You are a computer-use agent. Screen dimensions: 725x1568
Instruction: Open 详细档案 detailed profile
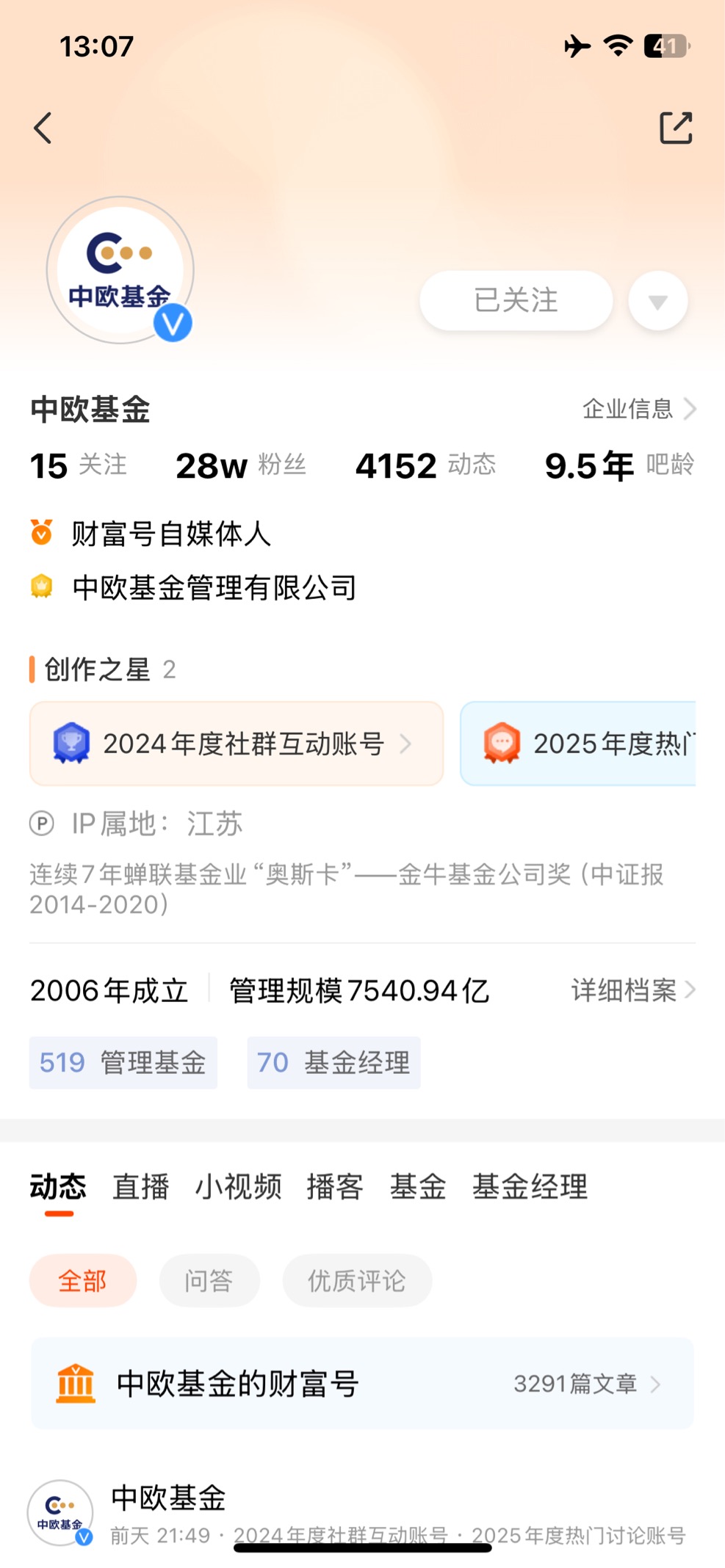tap(633, 990)
